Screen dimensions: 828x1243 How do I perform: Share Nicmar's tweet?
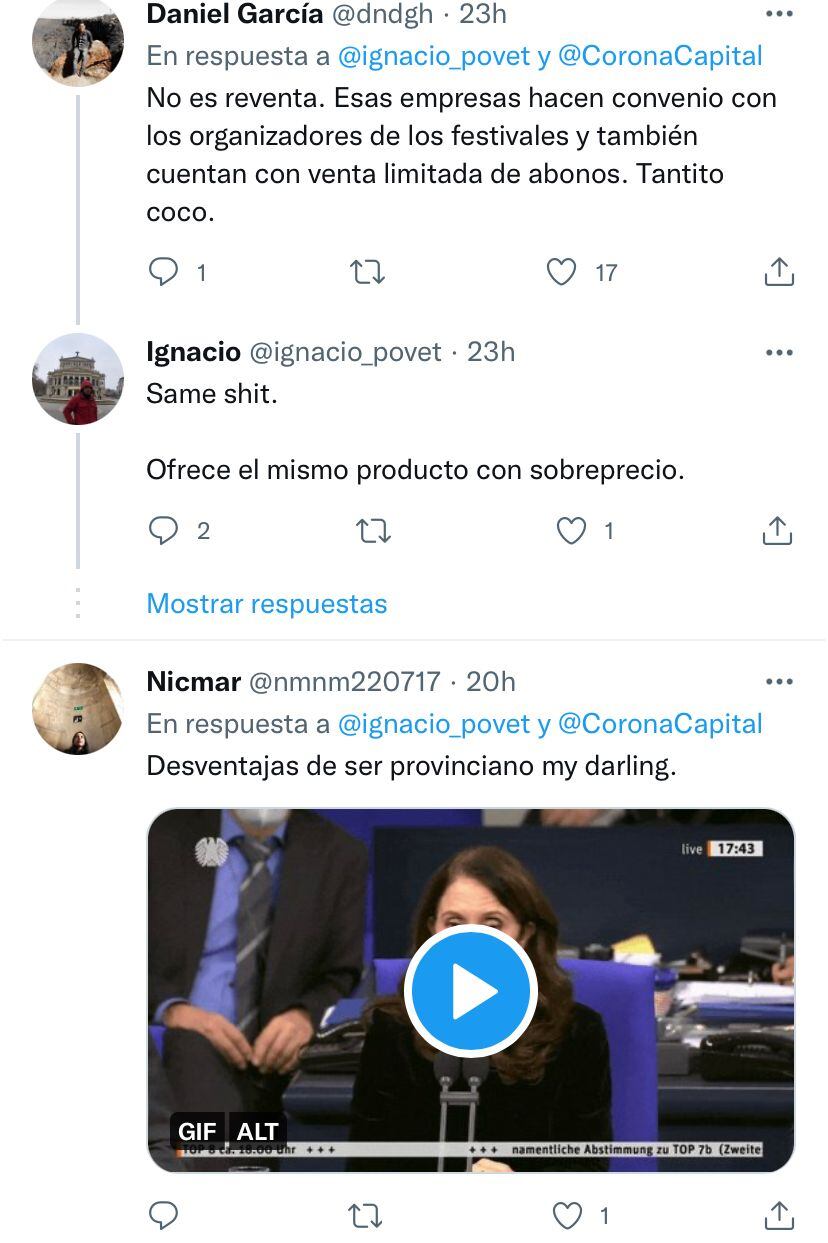(x=778, y=1215)
